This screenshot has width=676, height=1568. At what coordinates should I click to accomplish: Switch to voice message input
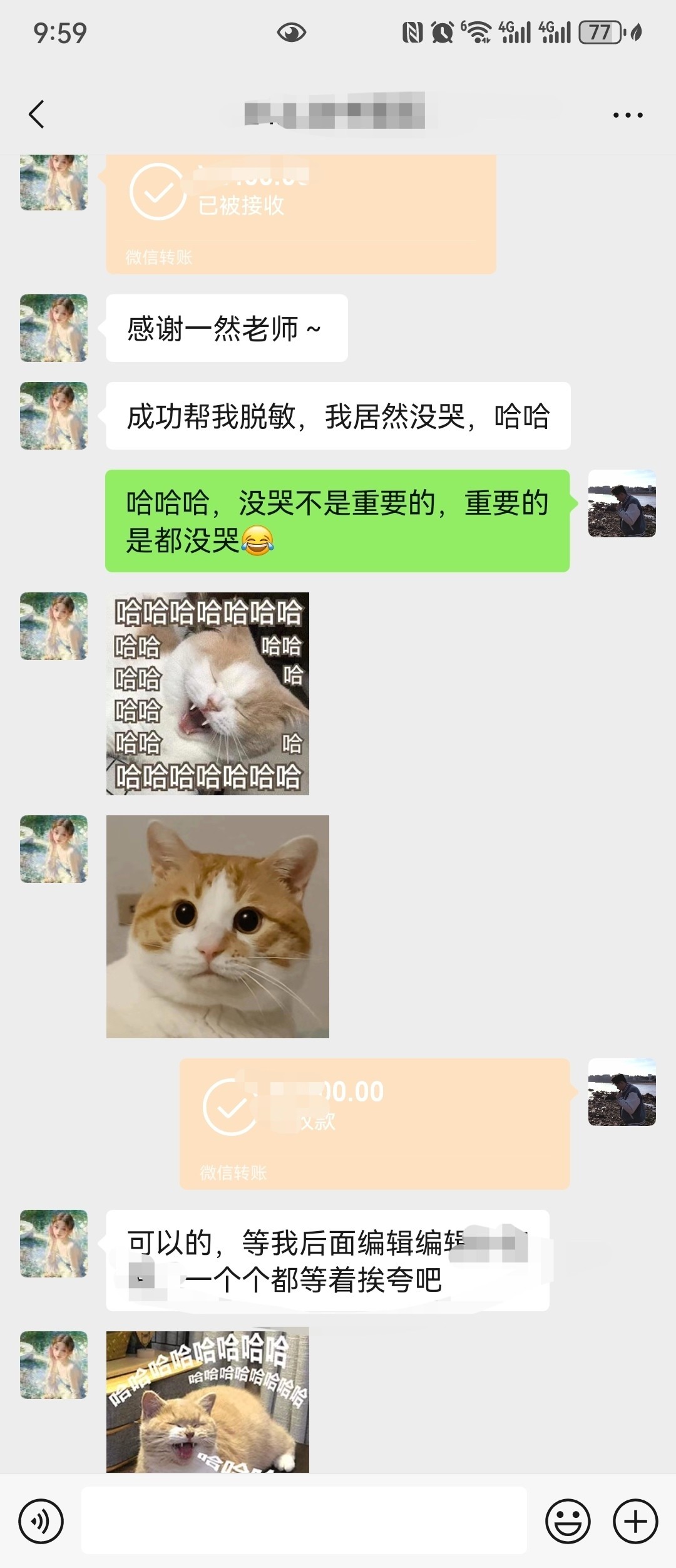[x=41, y=1521]
